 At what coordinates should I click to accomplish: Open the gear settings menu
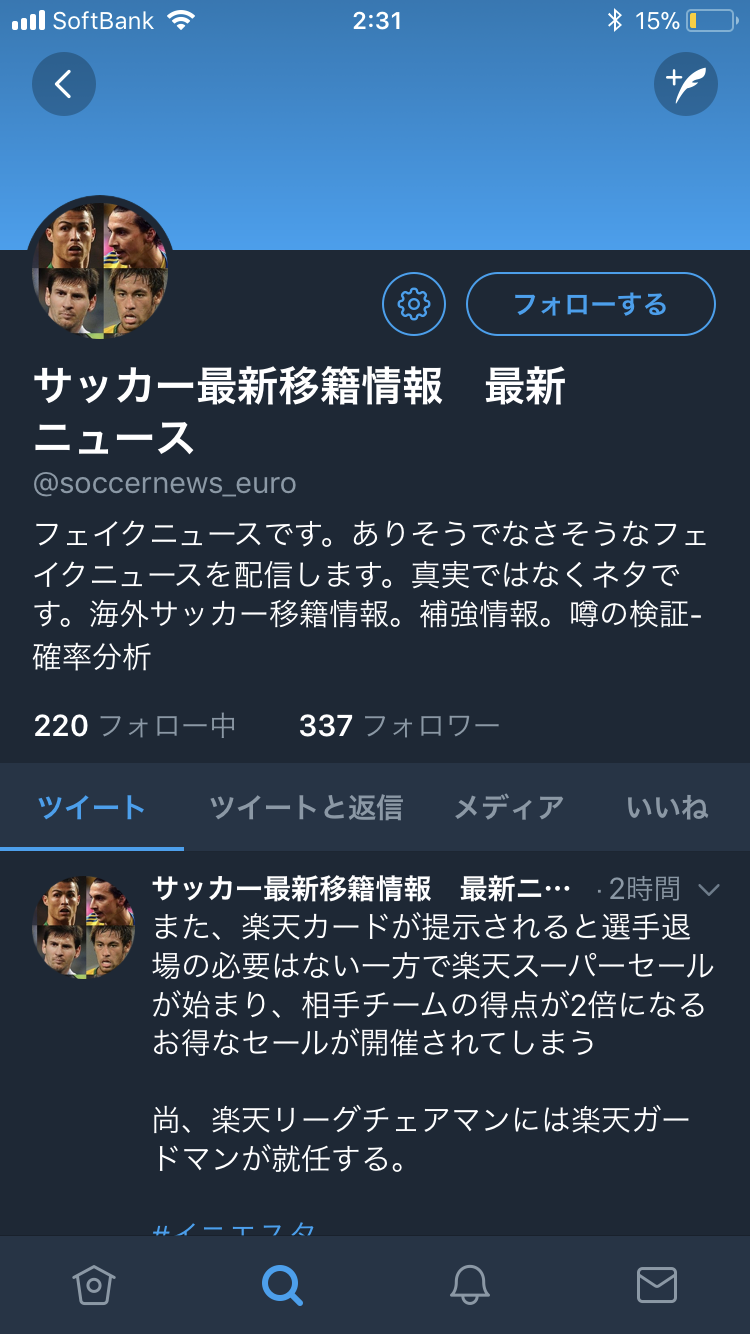[x=414, y=303]
